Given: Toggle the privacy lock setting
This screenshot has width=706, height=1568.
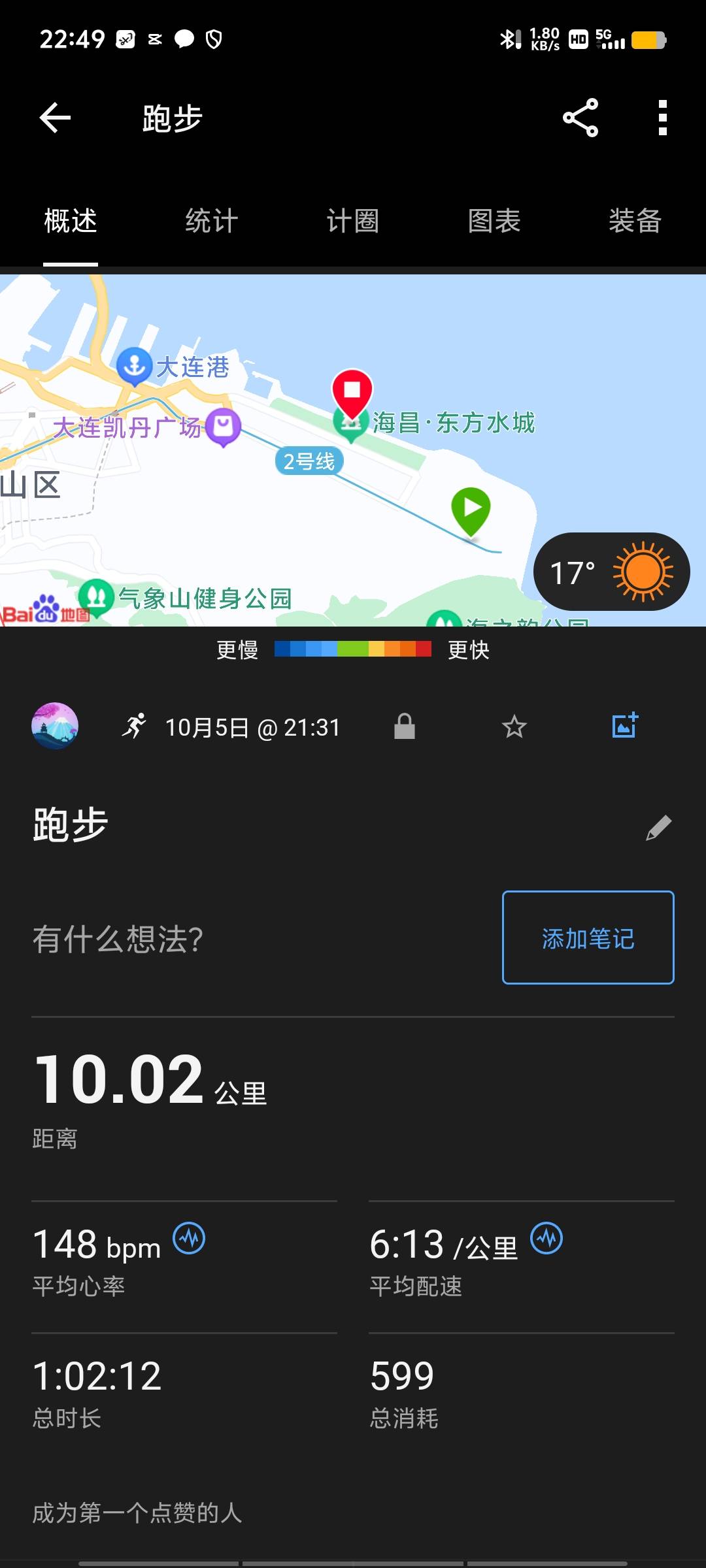Looking at the screenshot, I should click(x=405, y=726).
